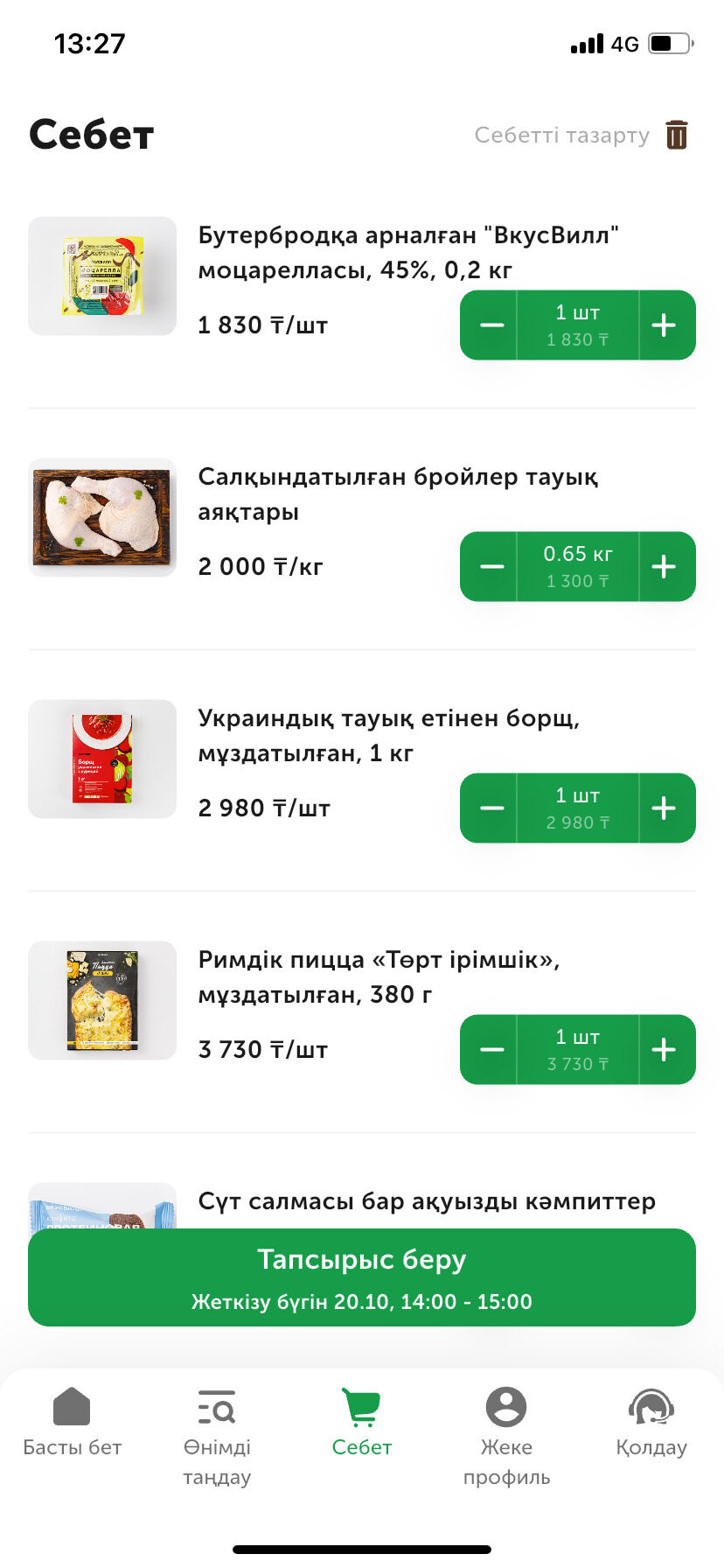Viewport: 724px width, 1568px height.
Task: Open the four-cheese pizza product image
Action: click(x=102, y=1001)
